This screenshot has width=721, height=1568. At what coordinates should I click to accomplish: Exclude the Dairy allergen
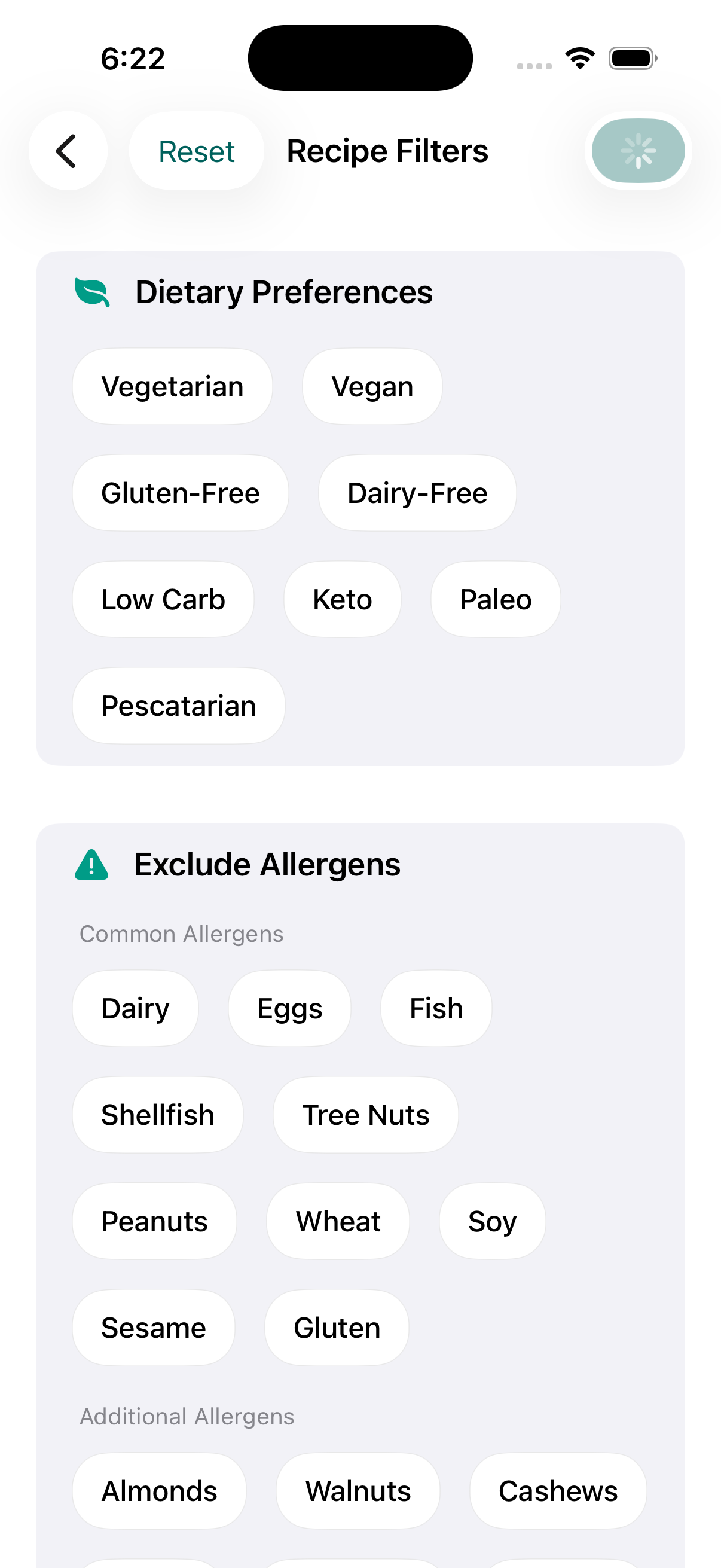[135, 1009]
